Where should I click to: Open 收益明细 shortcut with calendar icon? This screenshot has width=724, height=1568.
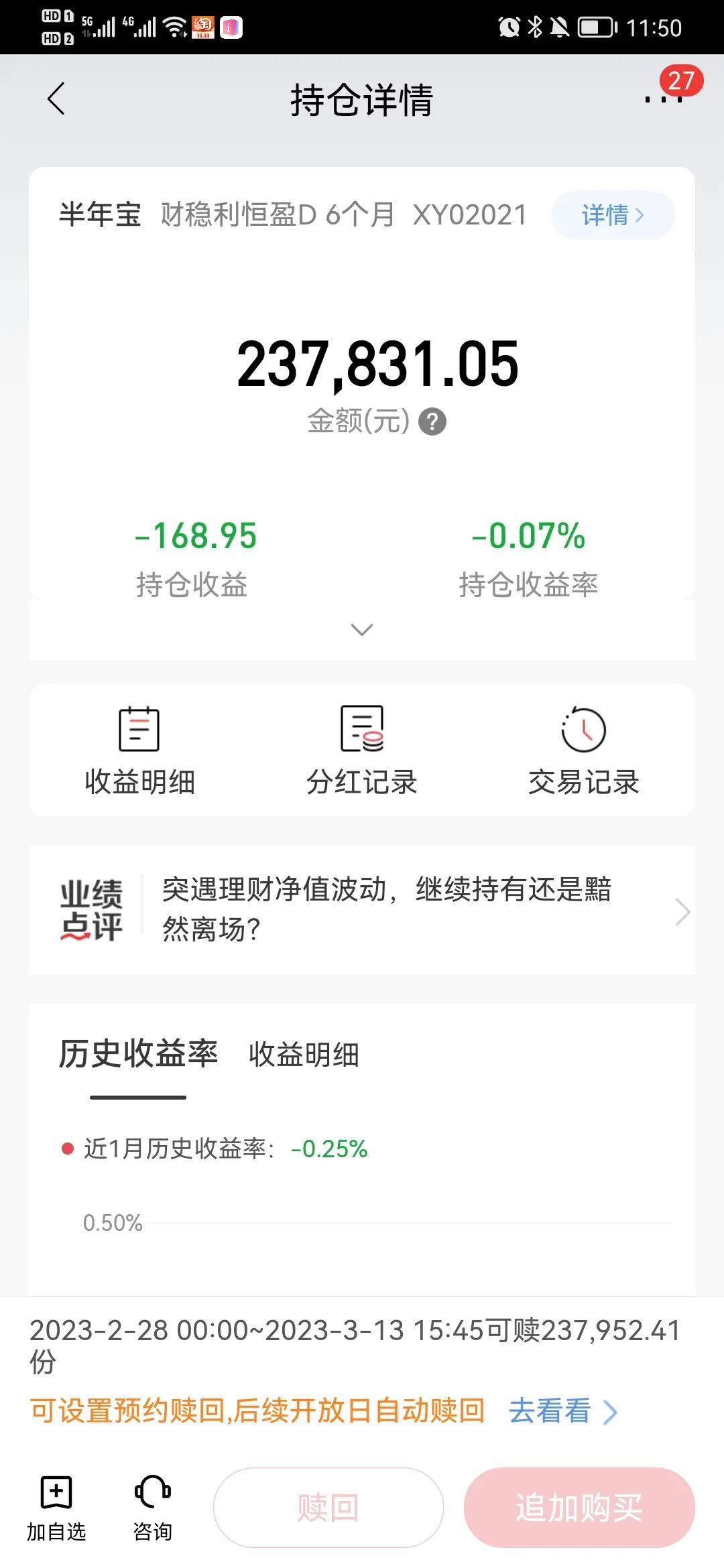click(x=139, y=750)
